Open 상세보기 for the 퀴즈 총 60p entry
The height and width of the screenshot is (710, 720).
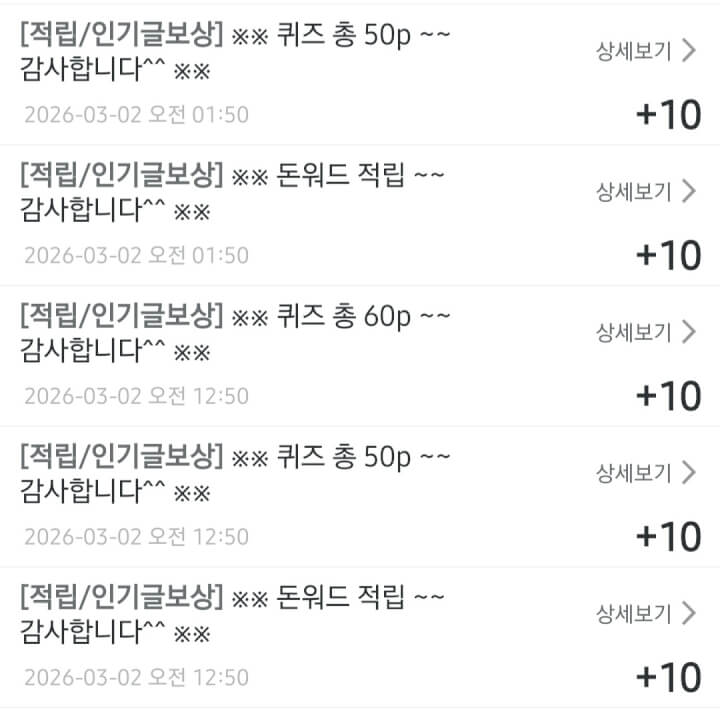[645, 333]
